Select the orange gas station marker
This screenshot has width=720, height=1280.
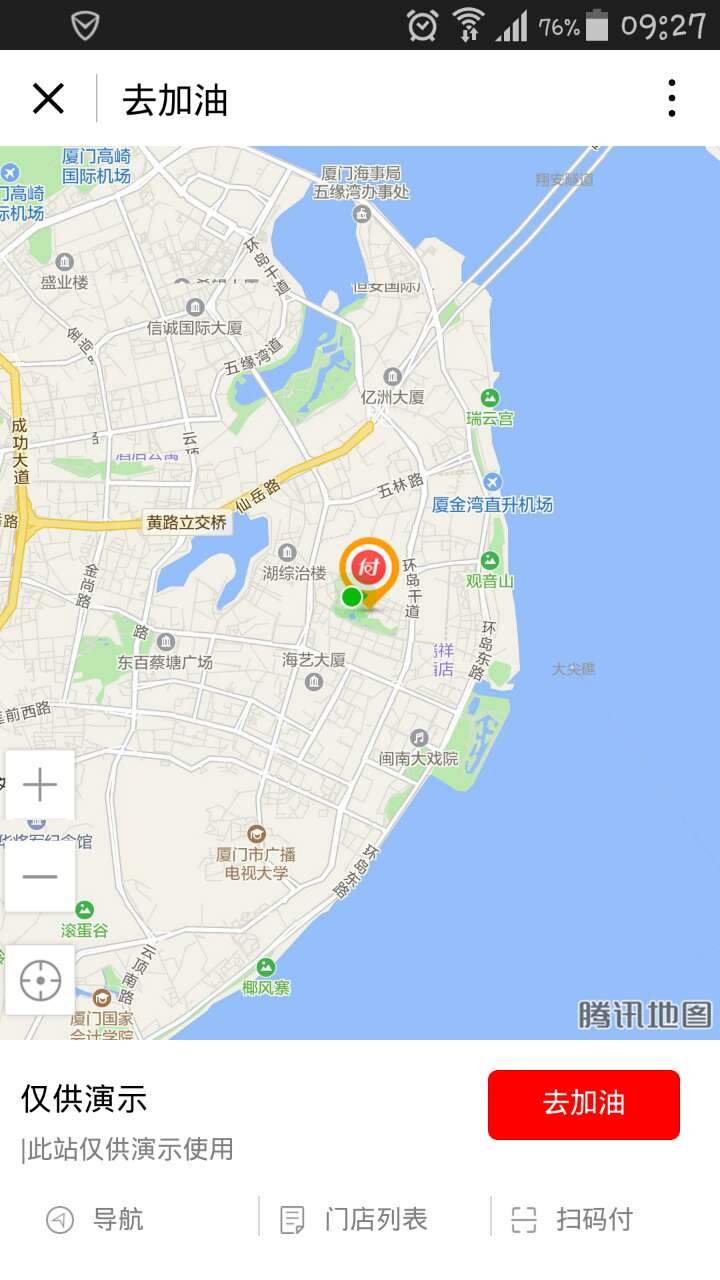point(370,568)
